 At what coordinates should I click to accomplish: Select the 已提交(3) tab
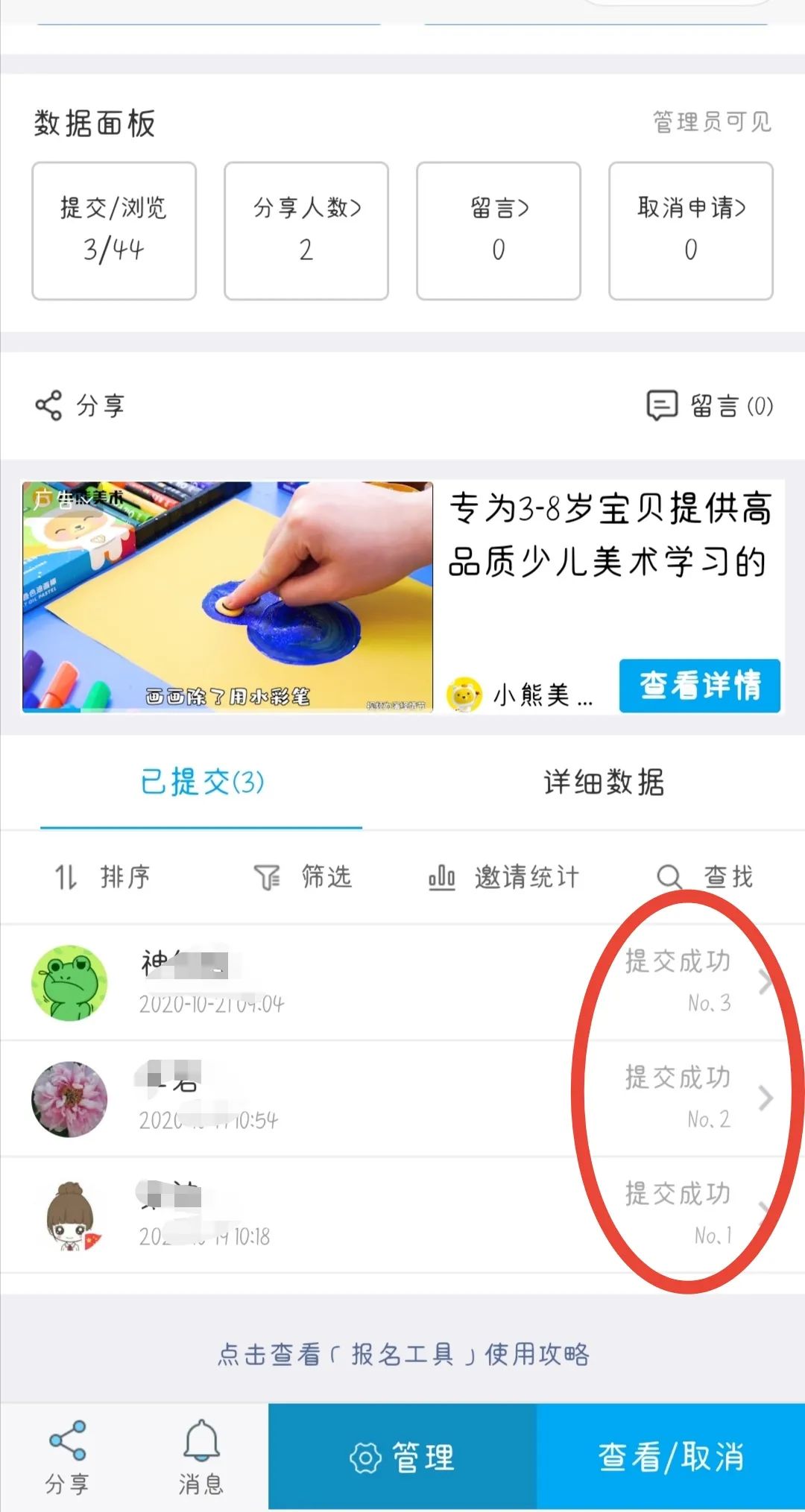click(202, 782)
